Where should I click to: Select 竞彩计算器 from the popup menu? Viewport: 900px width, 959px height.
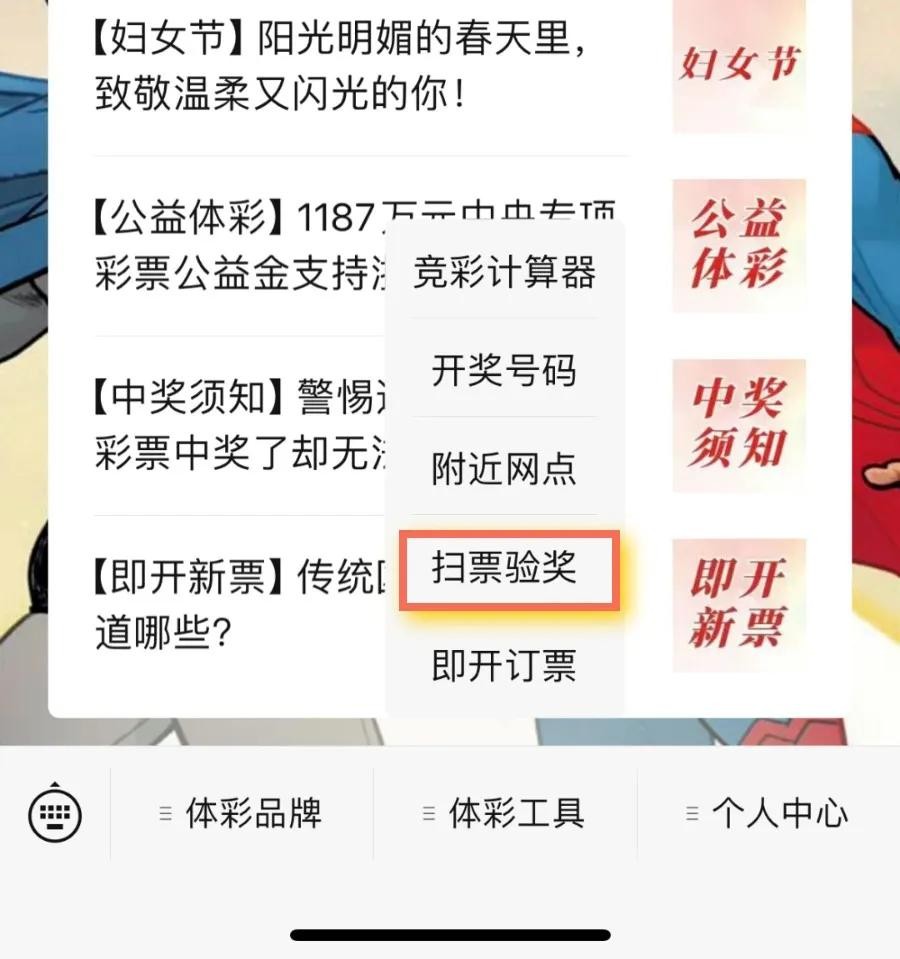pyautogui.click(x=504, y=272)
